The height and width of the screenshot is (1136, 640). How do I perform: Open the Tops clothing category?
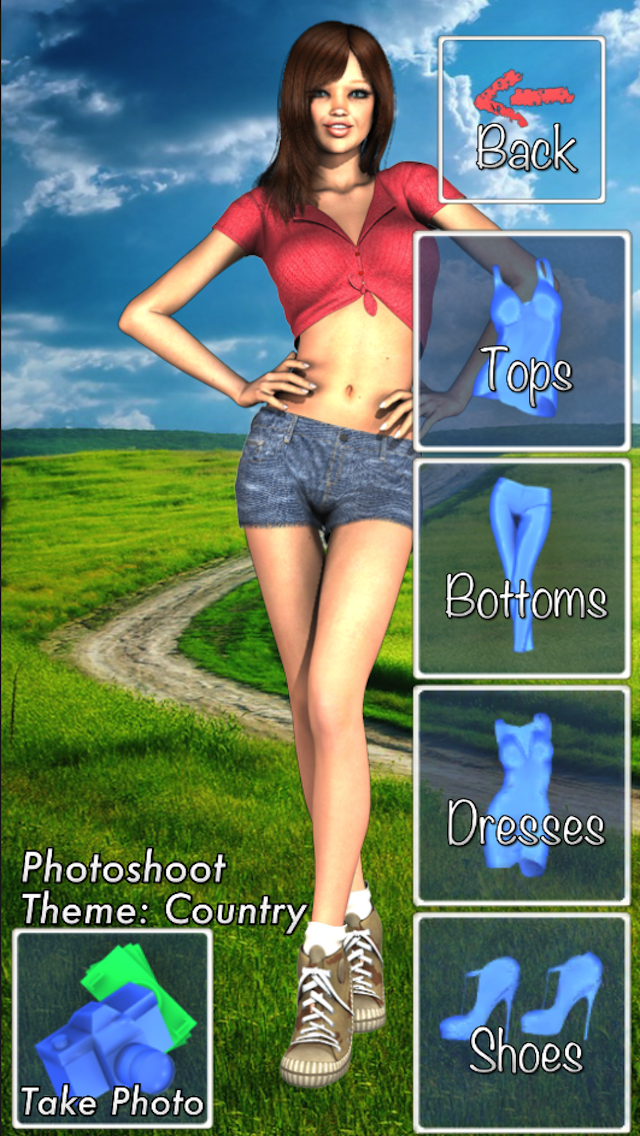(x=522, y=341)
